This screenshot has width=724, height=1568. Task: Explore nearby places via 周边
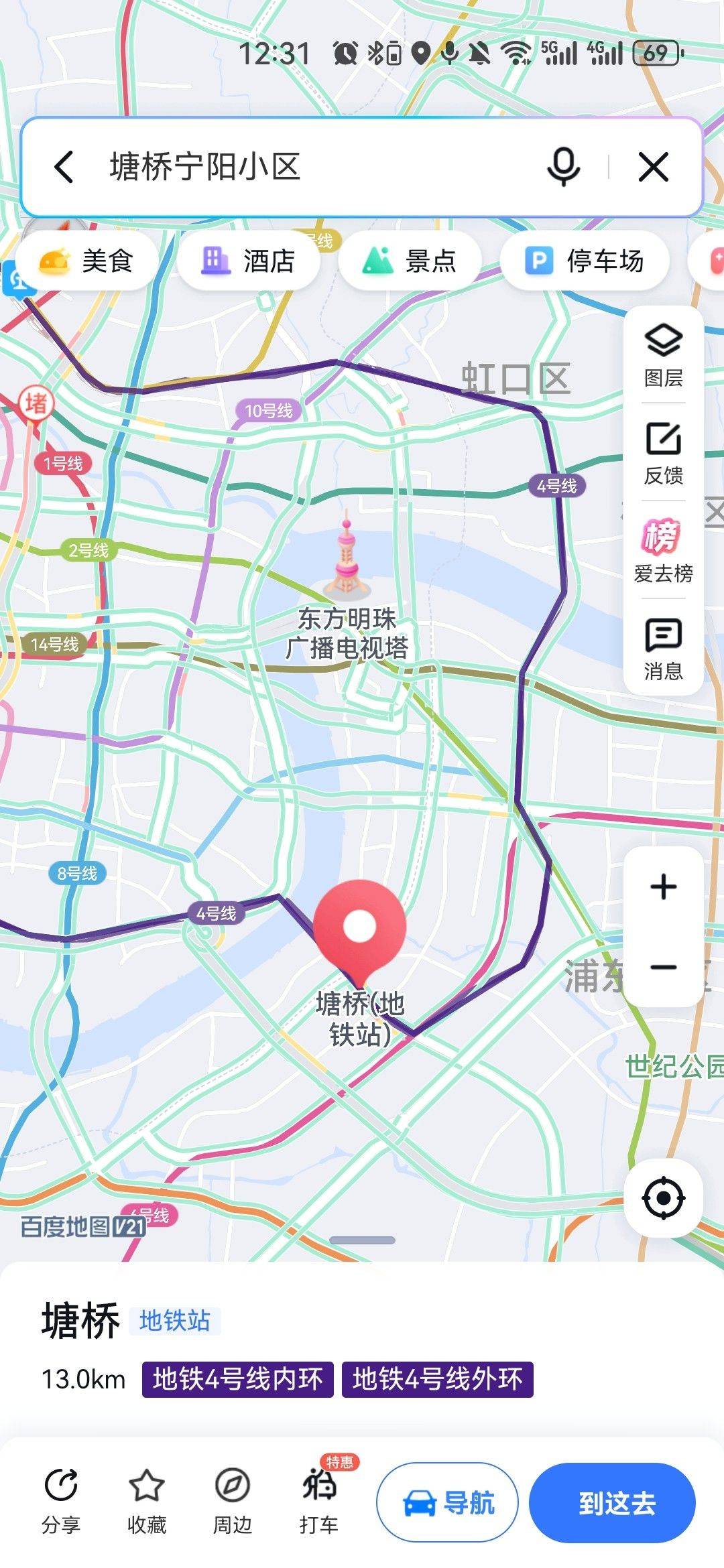pos(232,1501)
